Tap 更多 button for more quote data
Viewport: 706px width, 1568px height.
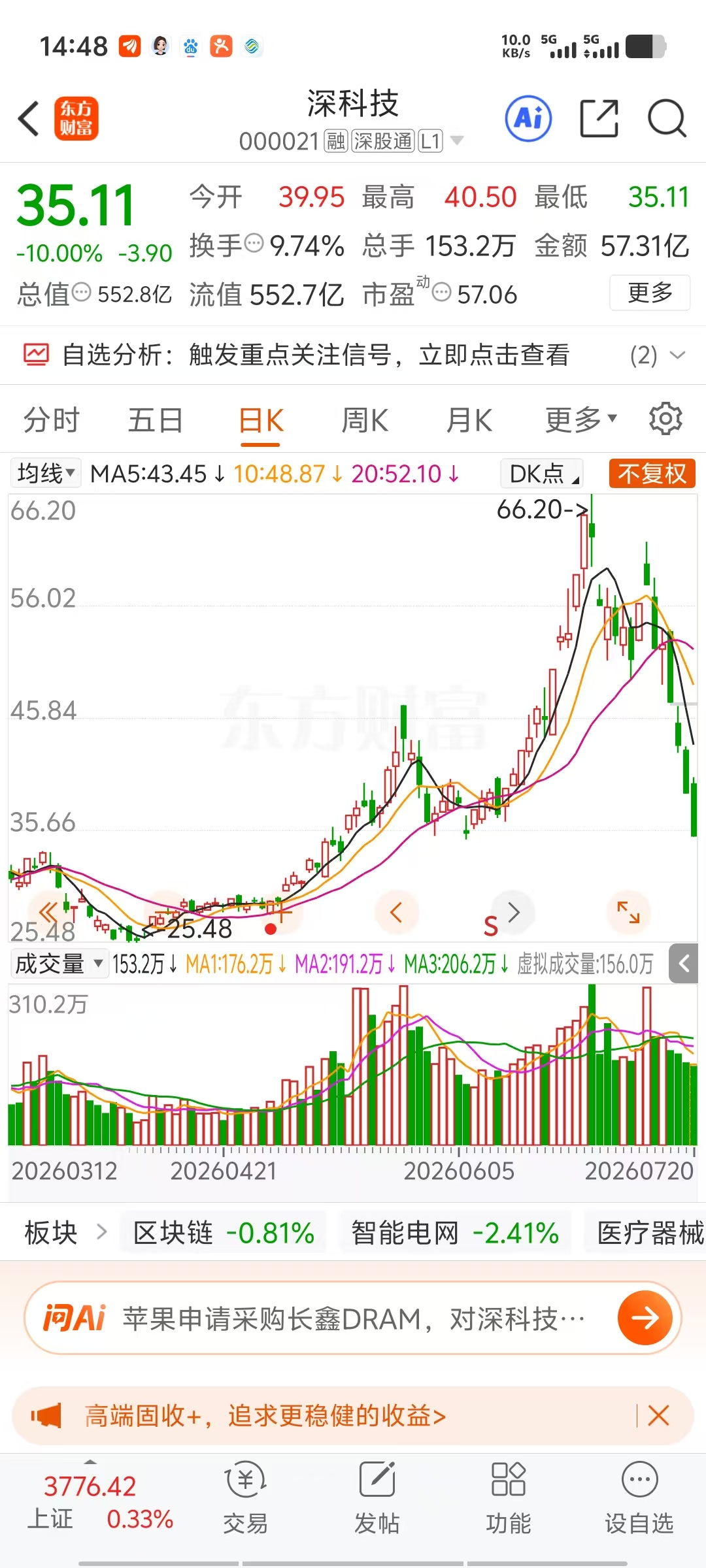pos(650,293)
